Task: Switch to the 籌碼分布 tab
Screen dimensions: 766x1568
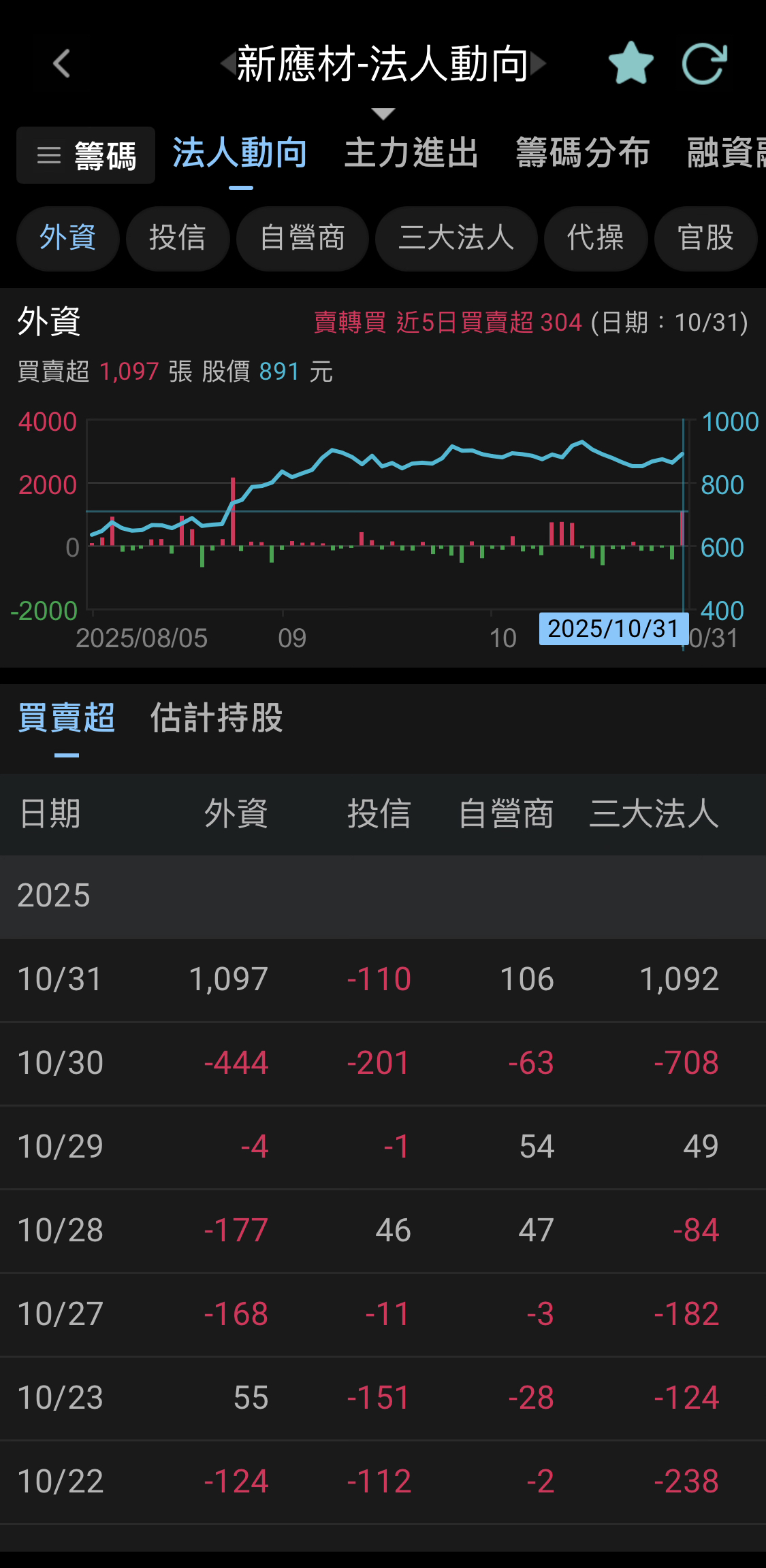Action: pos(583,152)
